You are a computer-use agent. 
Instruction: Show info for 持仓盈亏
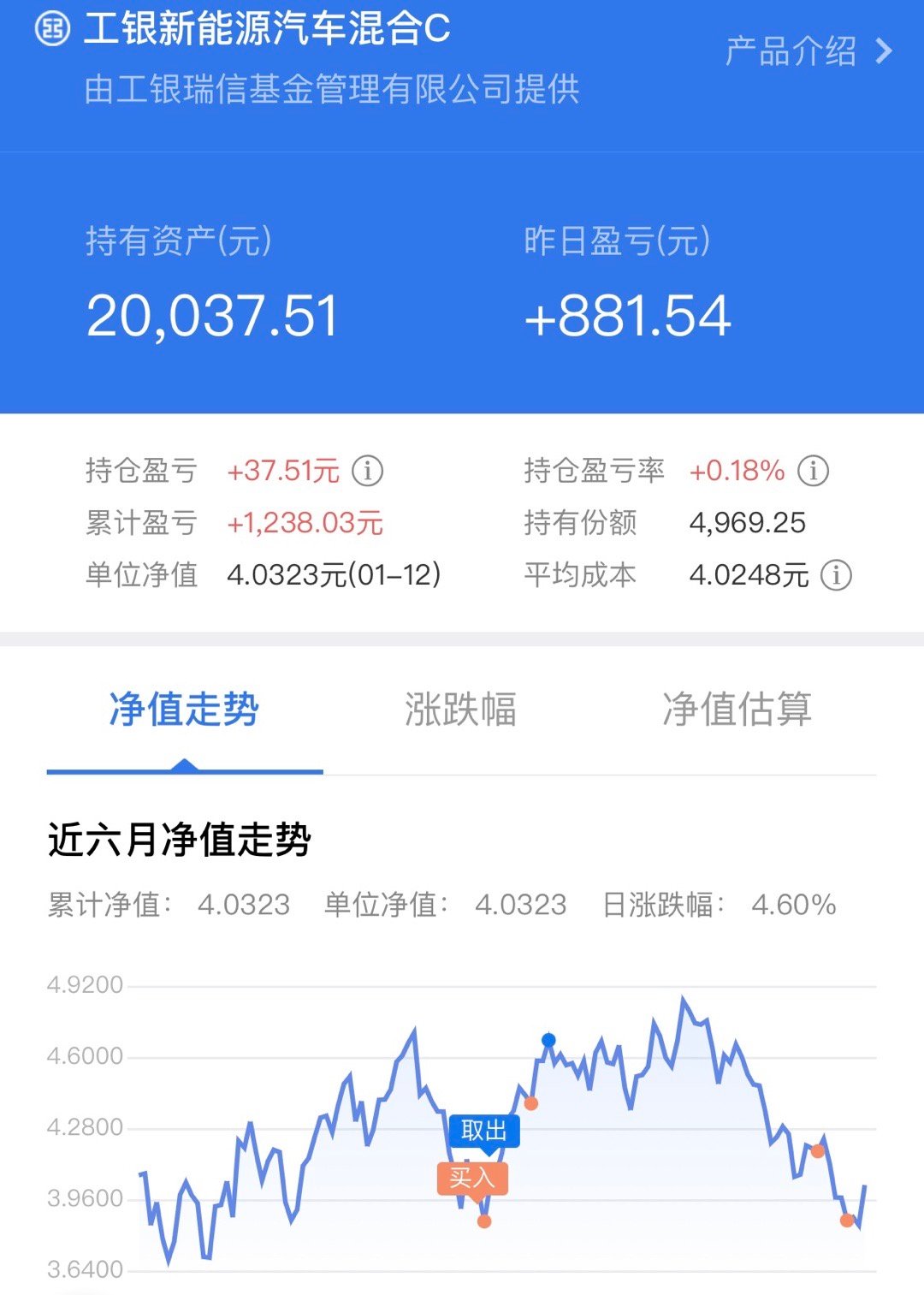click(368, 471)
